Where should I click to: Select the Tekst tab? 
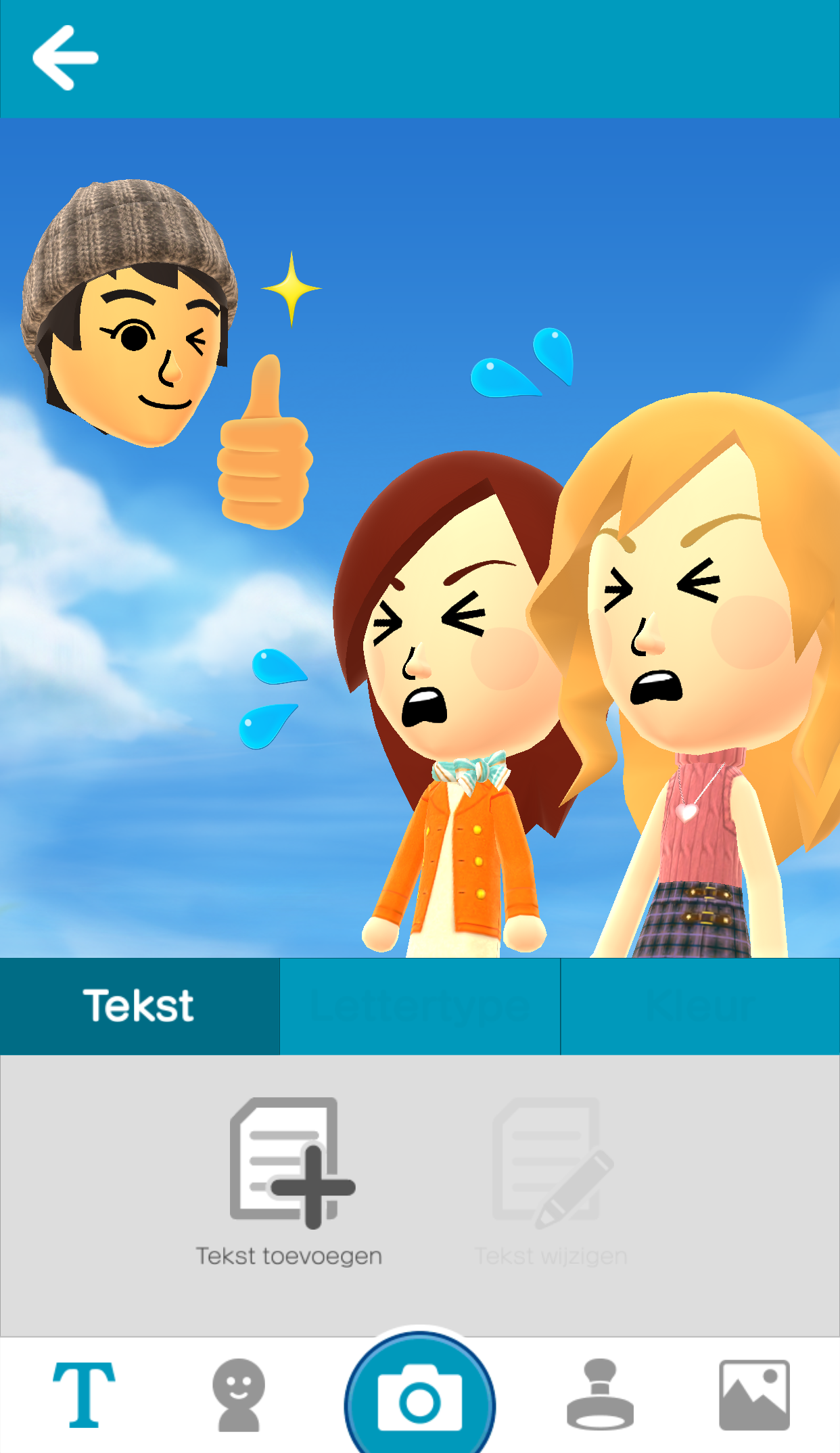(x=139, y=1006)
